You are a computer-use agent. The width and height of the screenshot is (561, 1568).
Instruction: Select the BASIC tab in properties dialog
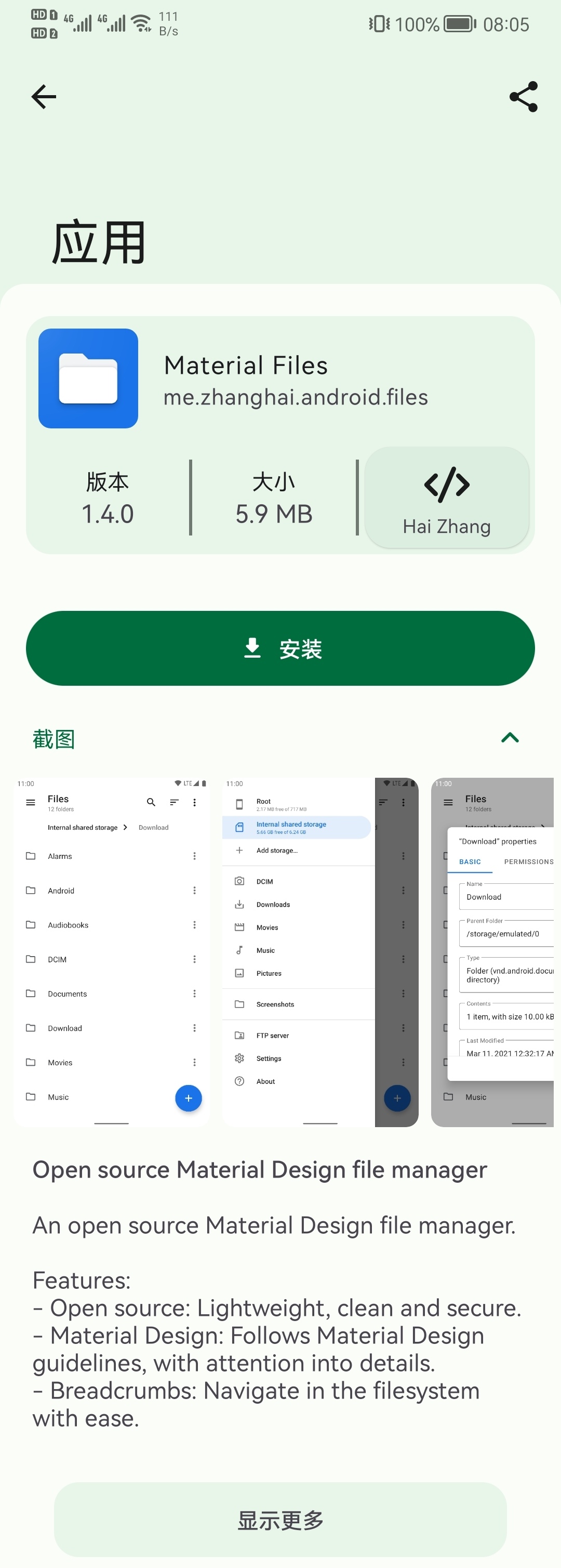470,862
